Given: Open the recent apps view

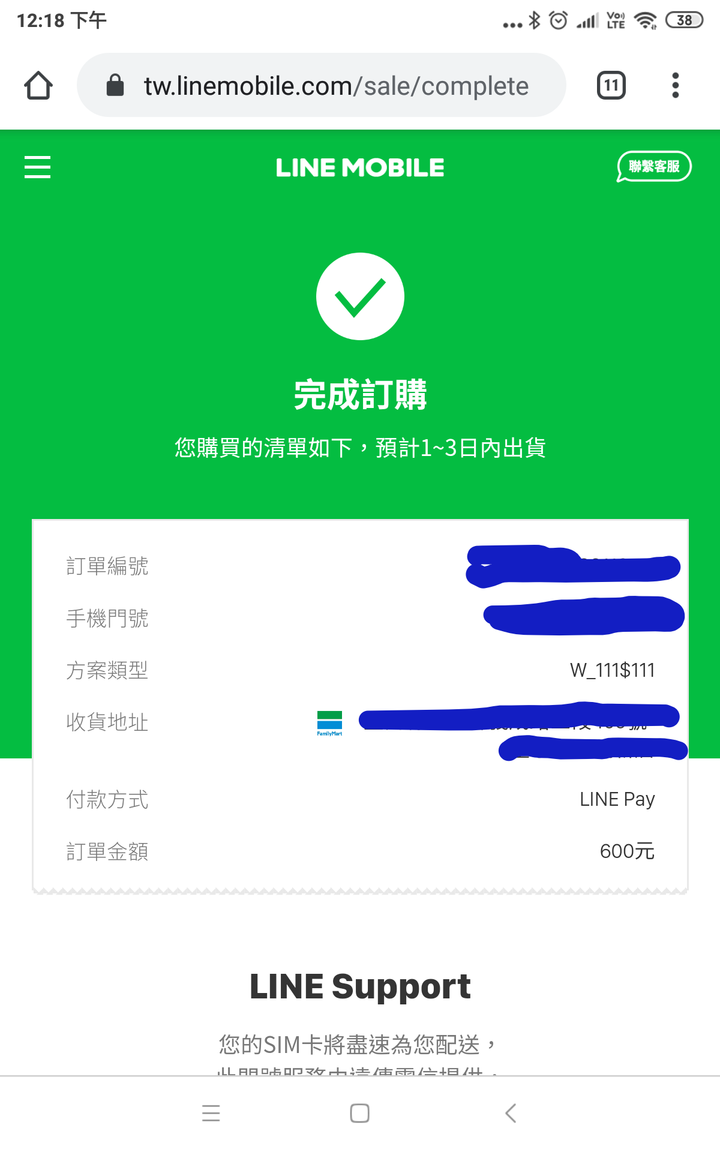Looking at the screenshot, I should [210, 1113].
